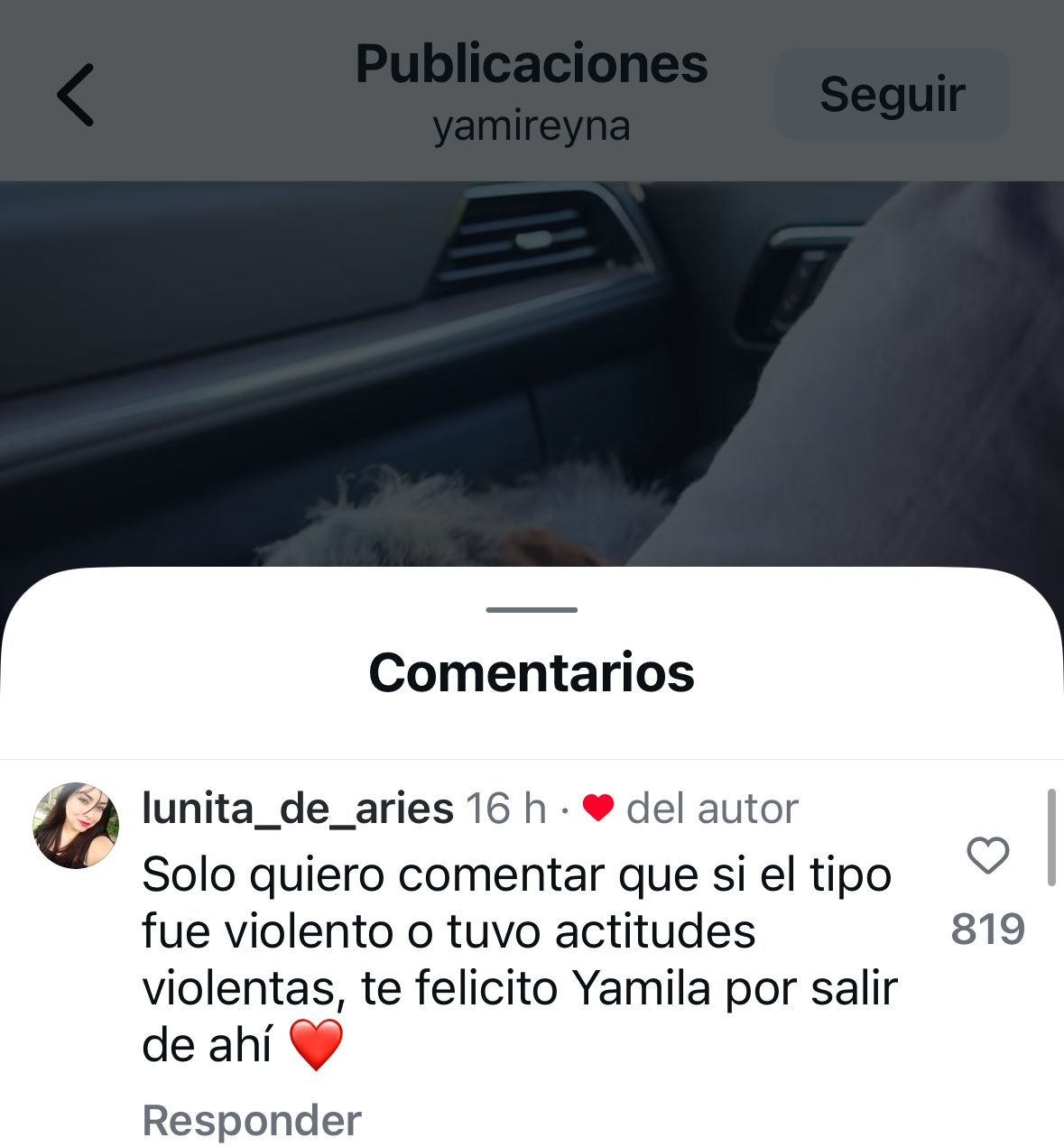Image resolution: width=1064 pixels, height=1147 pixels.
Task: Open the lunita_de_aries username link
Action: 297,808
